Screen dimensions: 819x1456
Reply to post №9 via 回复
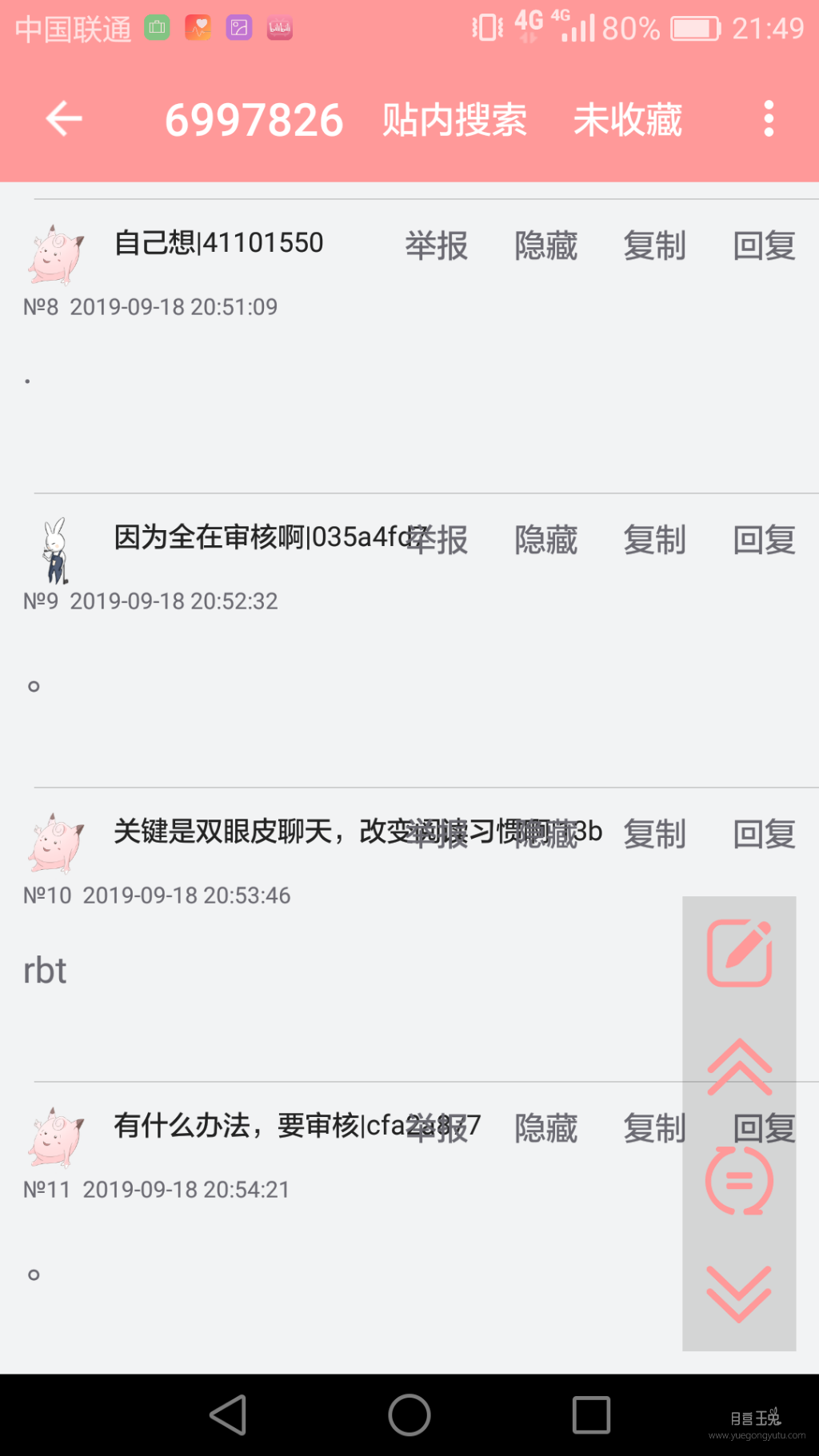tap(764, 540)
